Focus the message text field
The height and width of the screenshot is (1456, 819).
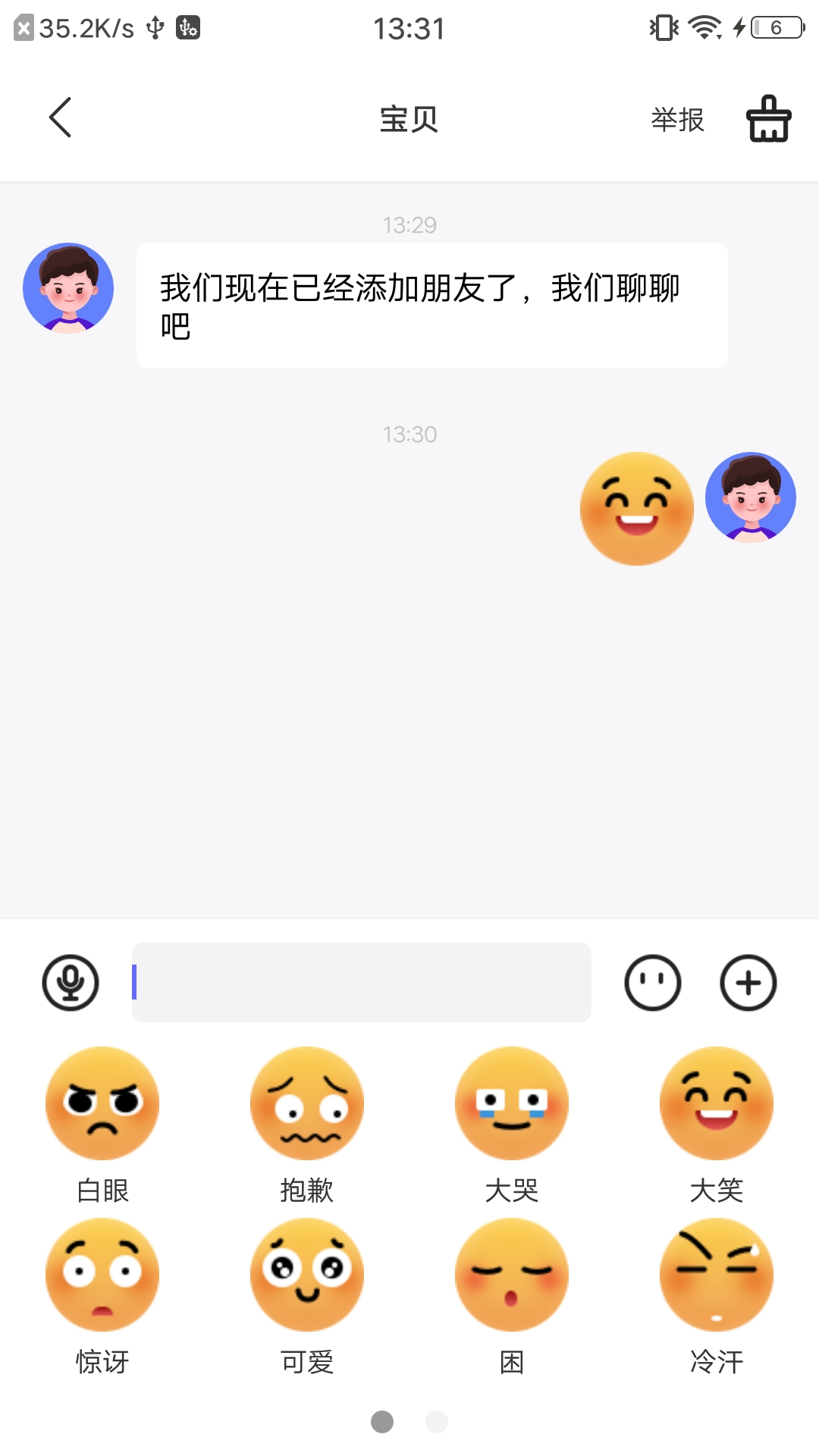362,983
